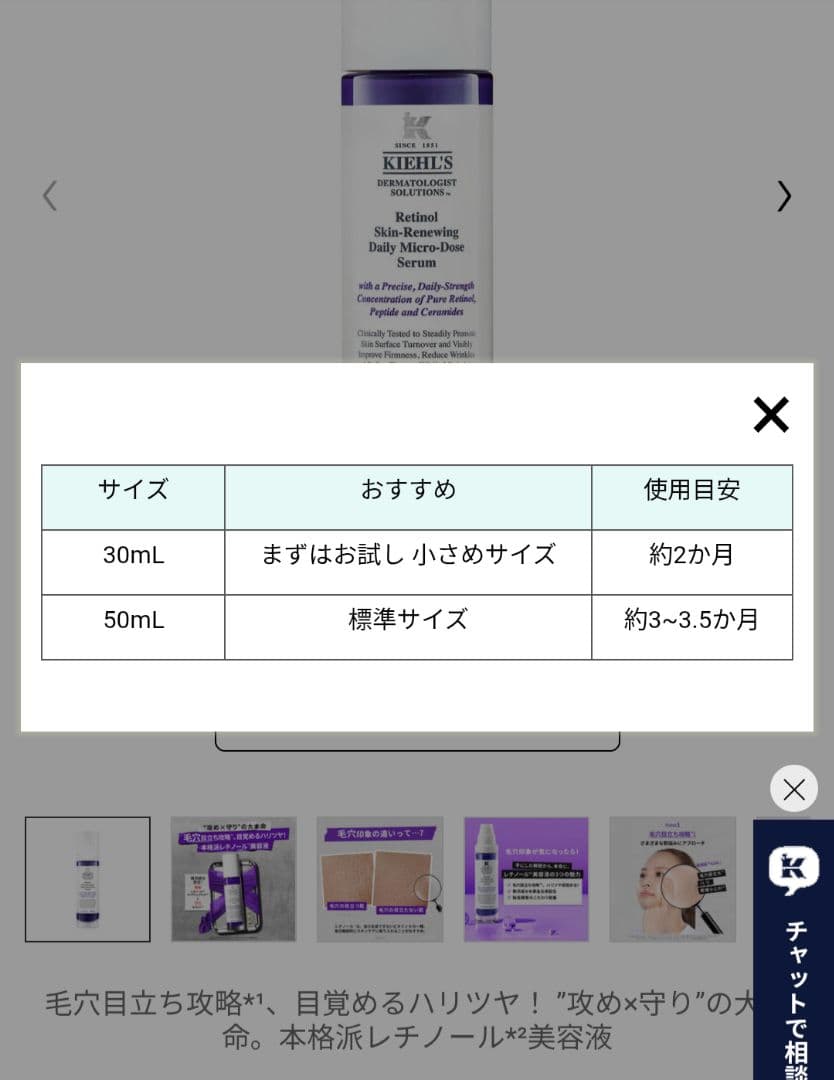Viewport: 834px width, 1080px height.
Task: View the skin texture comparison thumbnail
Action: (x=379, y=880)
